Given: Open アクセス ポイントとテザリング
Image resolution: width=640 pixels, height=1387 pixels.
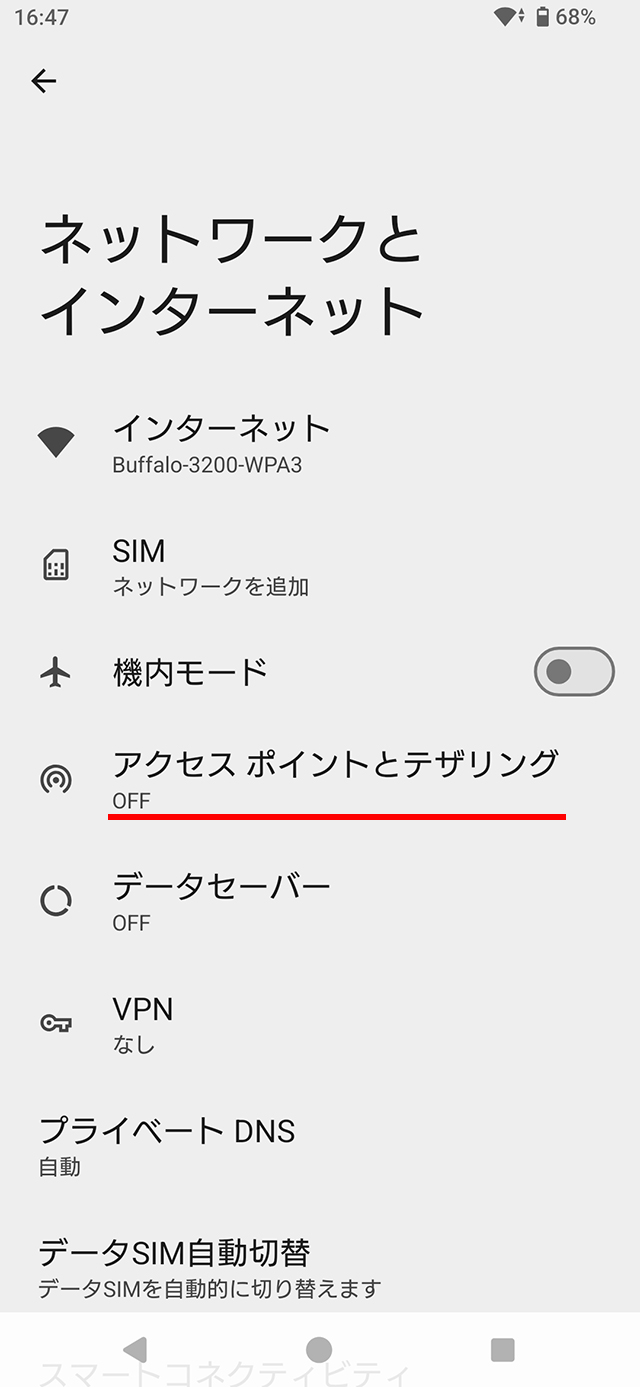Looking at the screenshot, I should pos(334,778).
